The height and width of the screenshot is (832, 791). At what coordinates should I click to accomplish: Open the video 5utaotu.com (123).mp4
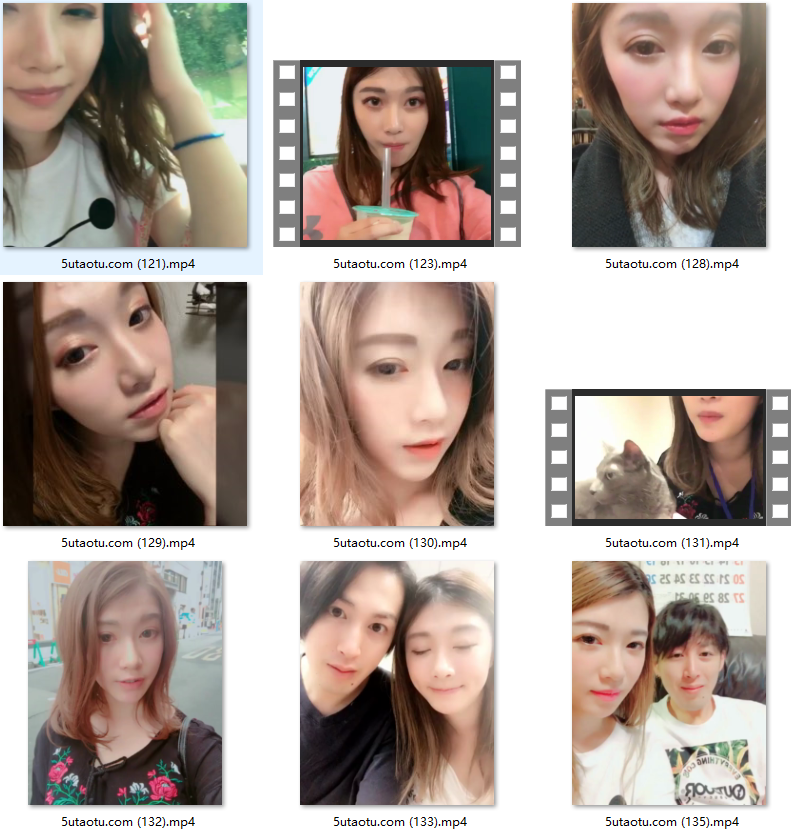coord(397,153)
